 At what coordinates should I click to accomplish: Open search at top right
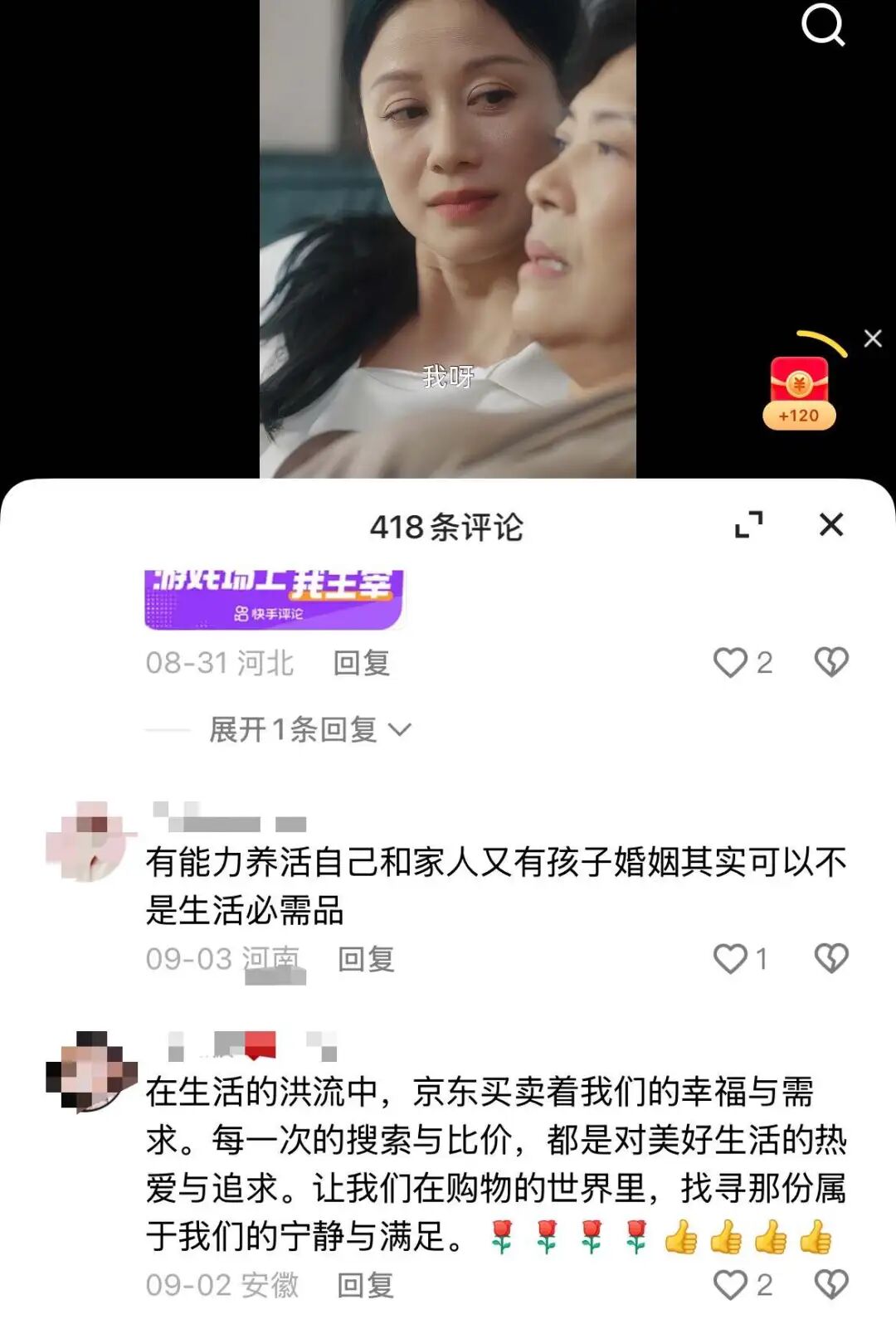[822, 25]
